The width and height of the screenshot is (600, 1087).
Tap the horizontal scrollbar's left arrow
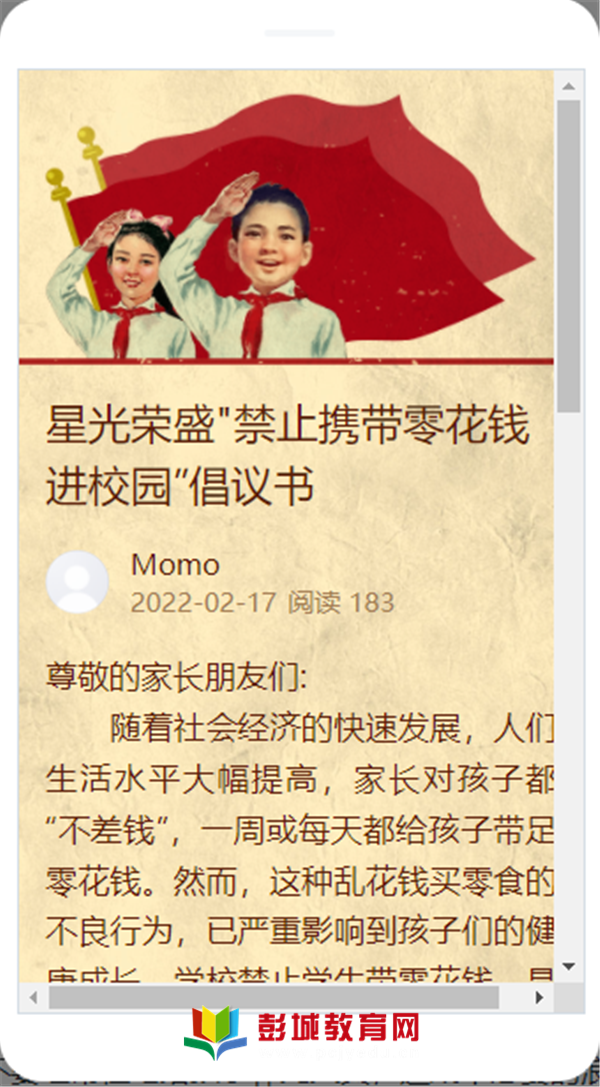point(33,997)
